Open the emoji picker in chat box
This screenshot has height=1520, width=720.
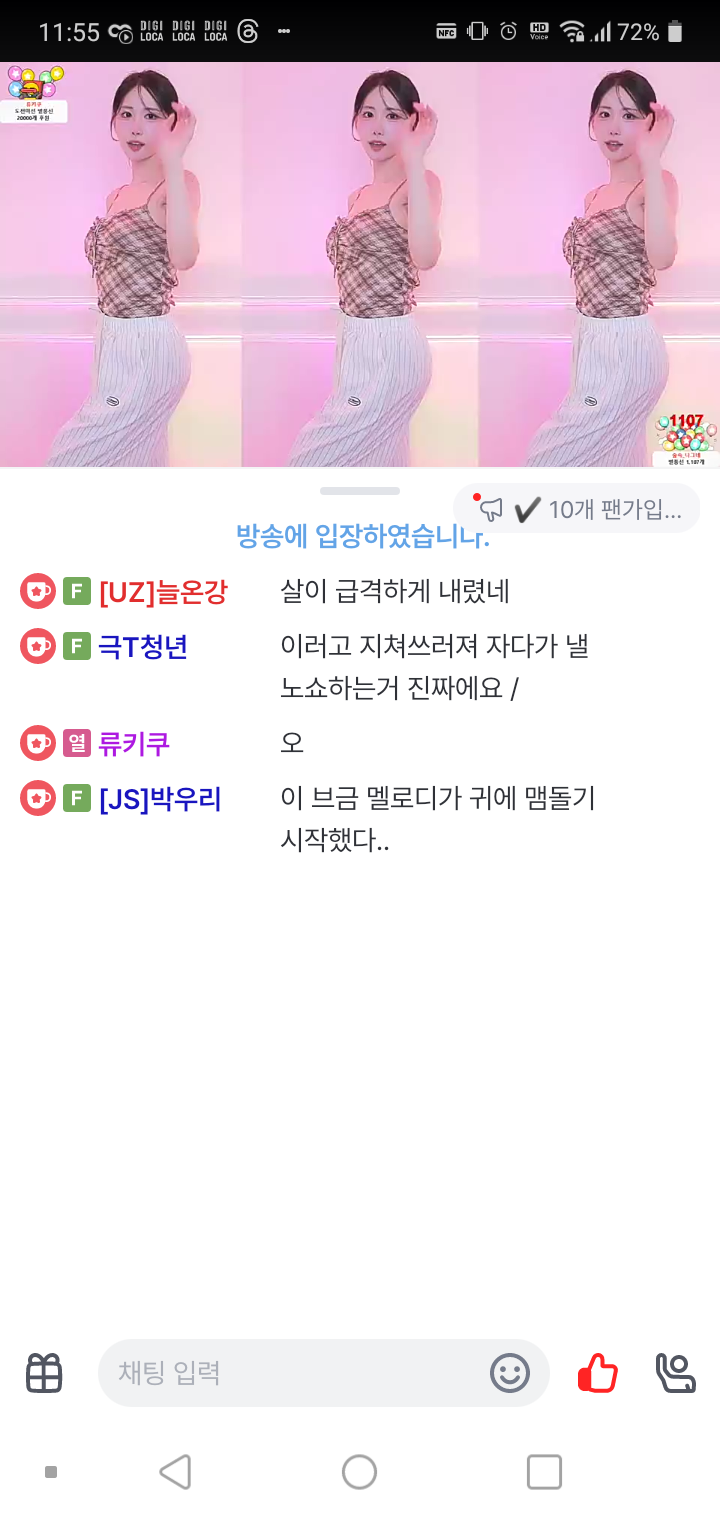coord(510,1372)
